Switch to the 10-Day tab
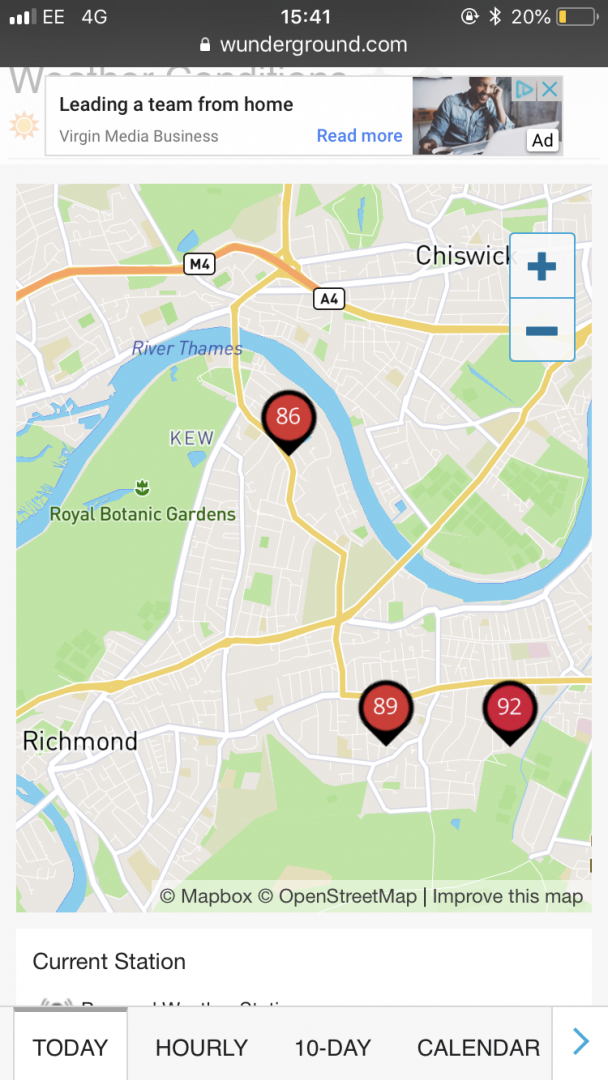The image size is (608, 1080). coord(332,1047)
